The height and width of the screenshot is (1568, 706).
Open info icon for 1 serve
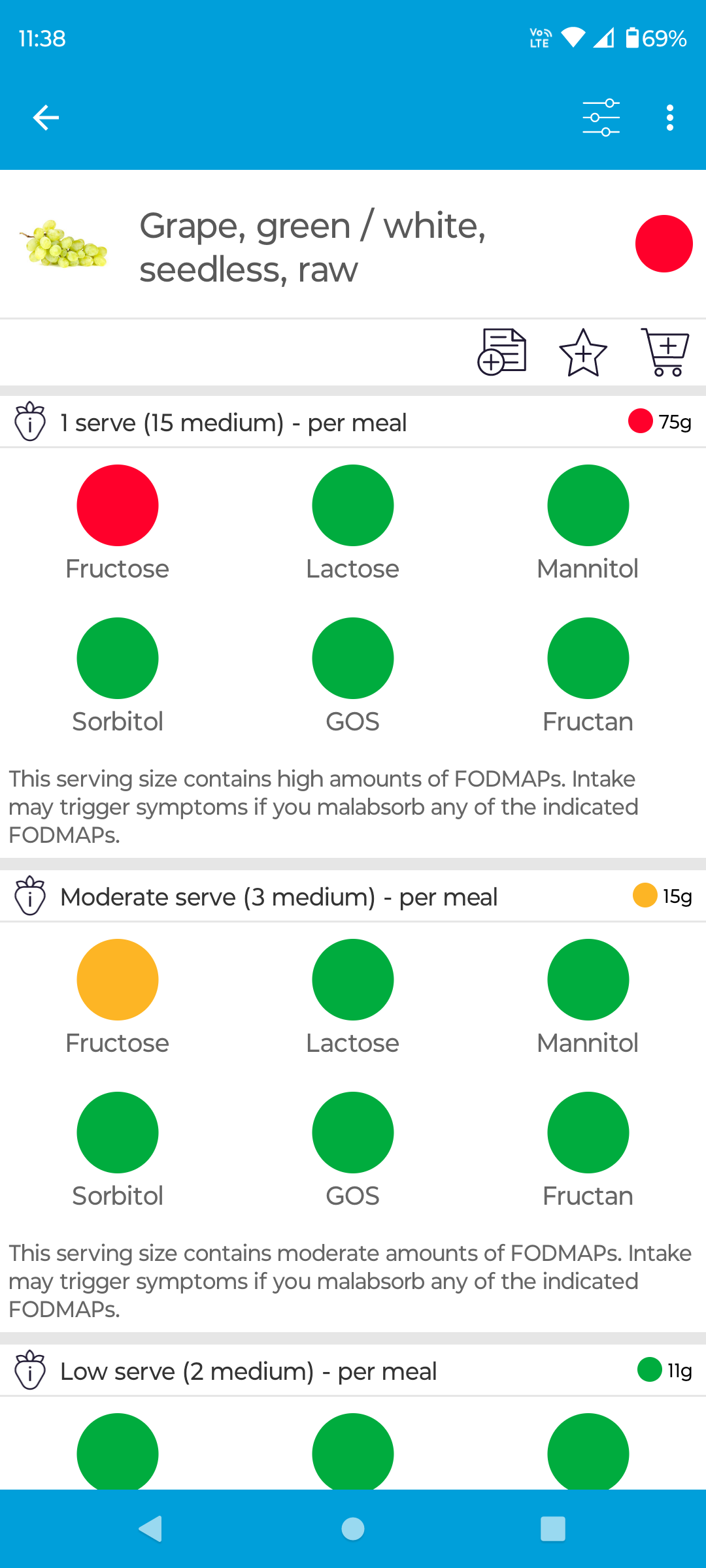pyautogui.click(x=30, y=422)
